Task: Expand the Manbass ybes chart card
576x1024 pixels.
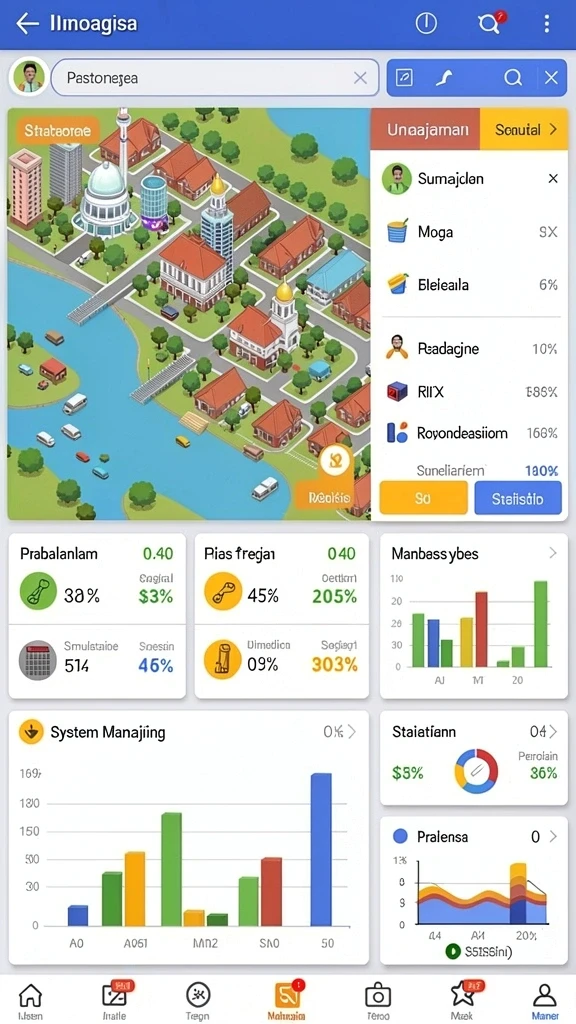Action: click(553, 554)
